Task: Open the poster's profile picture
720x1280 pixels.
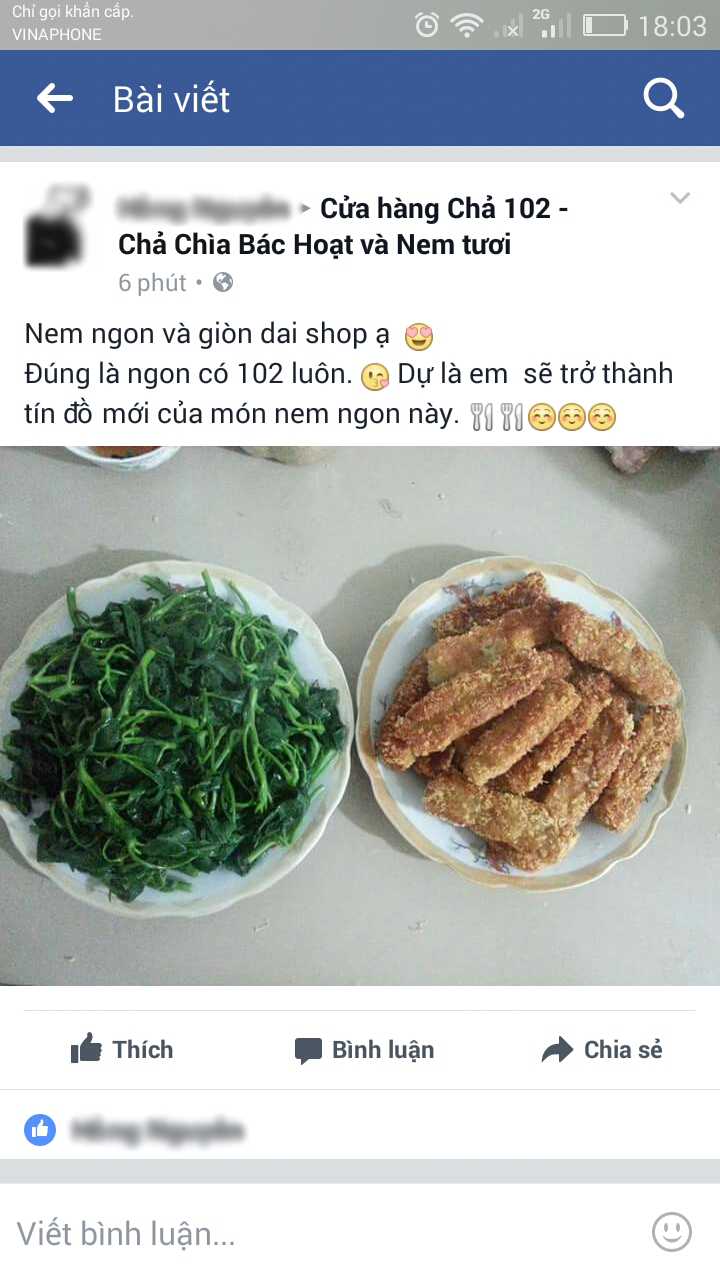Action: [56, 226]
